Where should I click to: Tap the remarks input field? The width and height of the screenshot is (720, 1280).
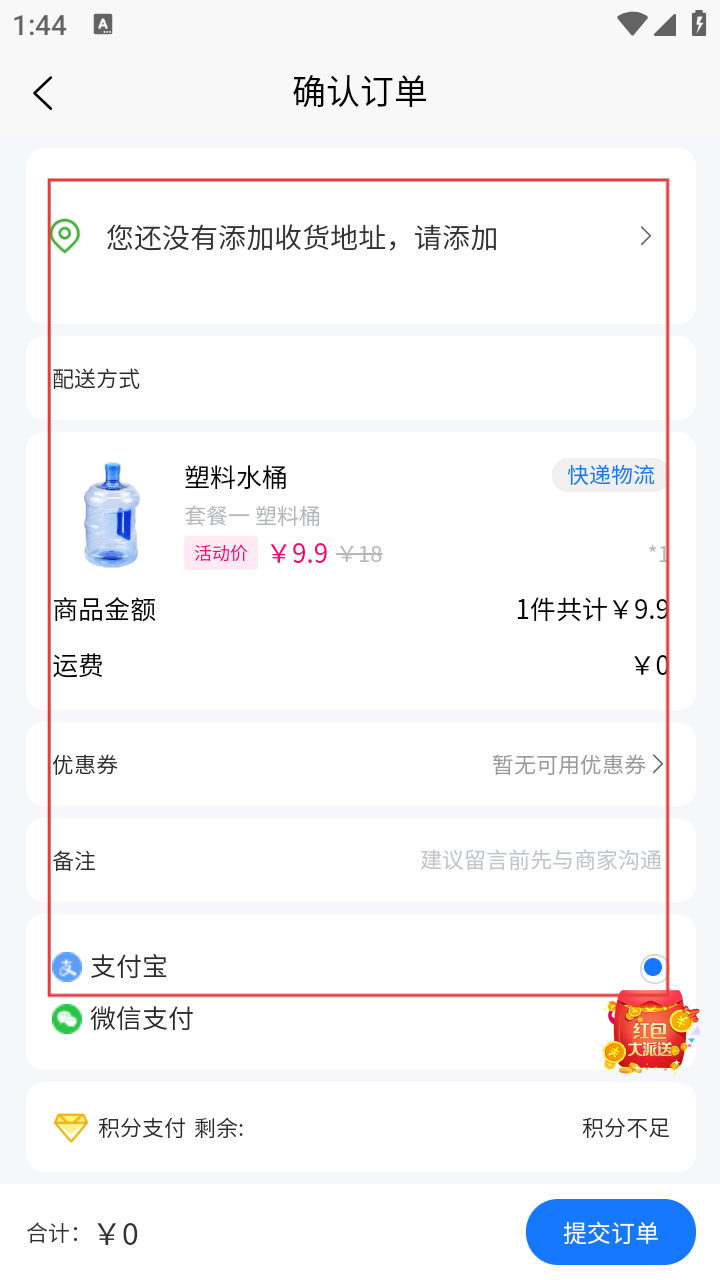coord(540,861)
